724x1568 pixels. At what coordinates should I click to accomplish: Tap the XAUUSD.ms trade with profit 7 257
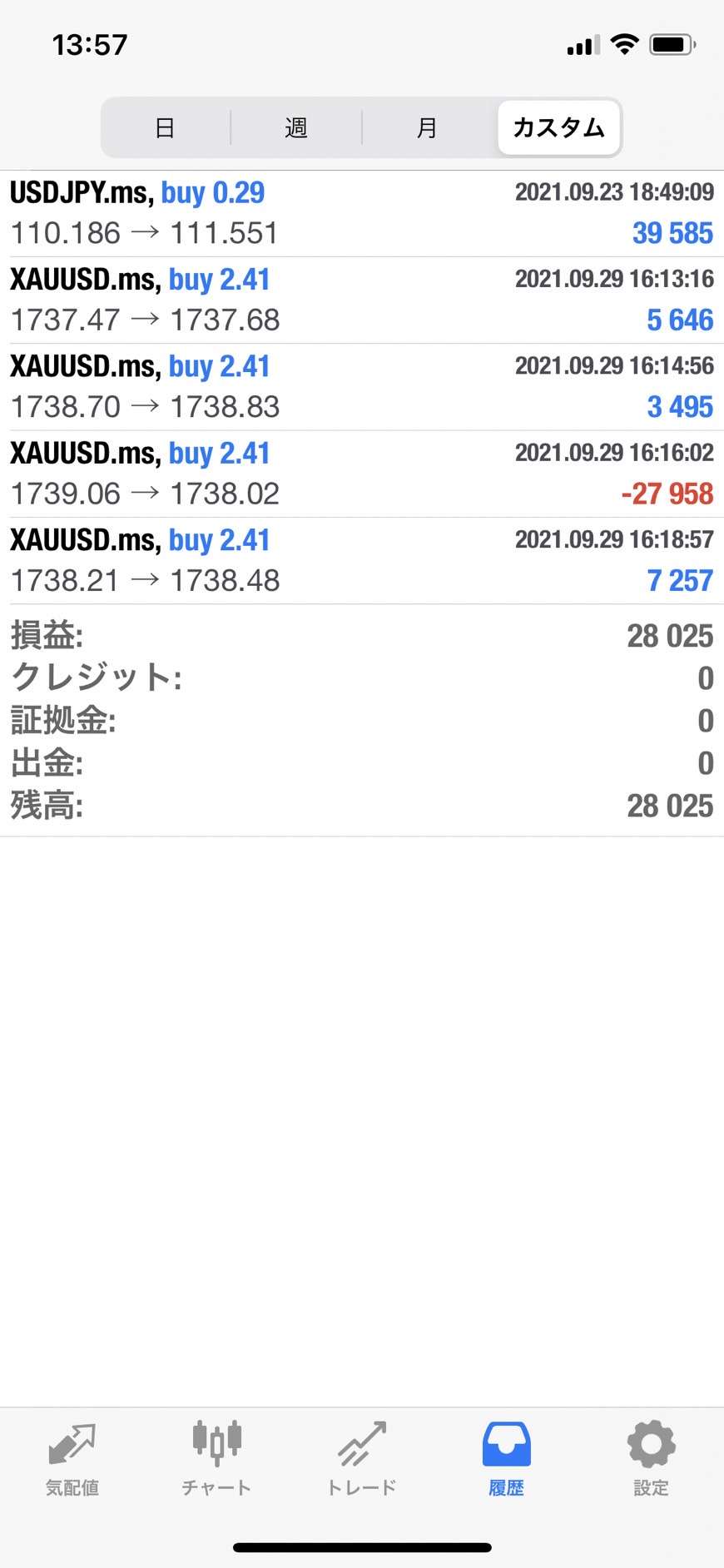361,561
